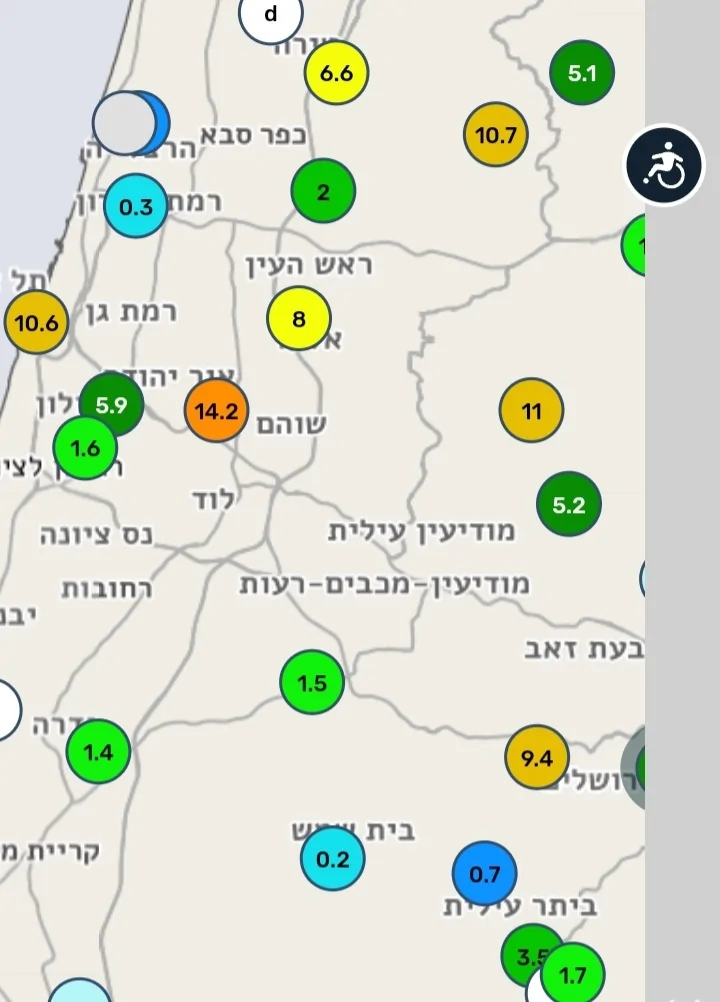Select the 10.7 station marker
The width and height of the screenshot is (720, 1002).
tap(496, 135)
